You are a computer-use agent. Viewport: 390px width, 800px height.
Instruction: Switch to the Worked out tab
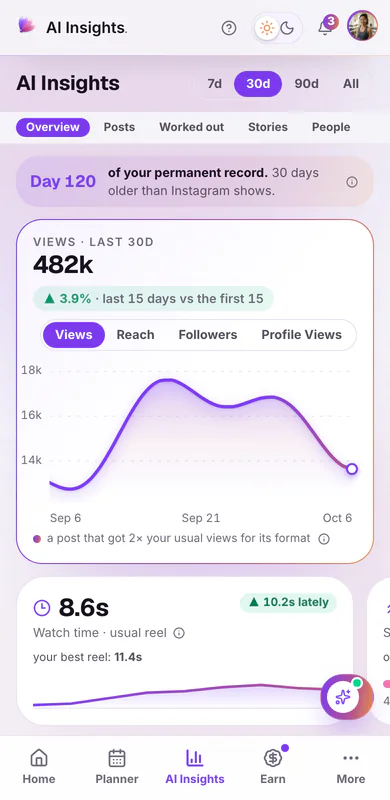pos(191,127)
